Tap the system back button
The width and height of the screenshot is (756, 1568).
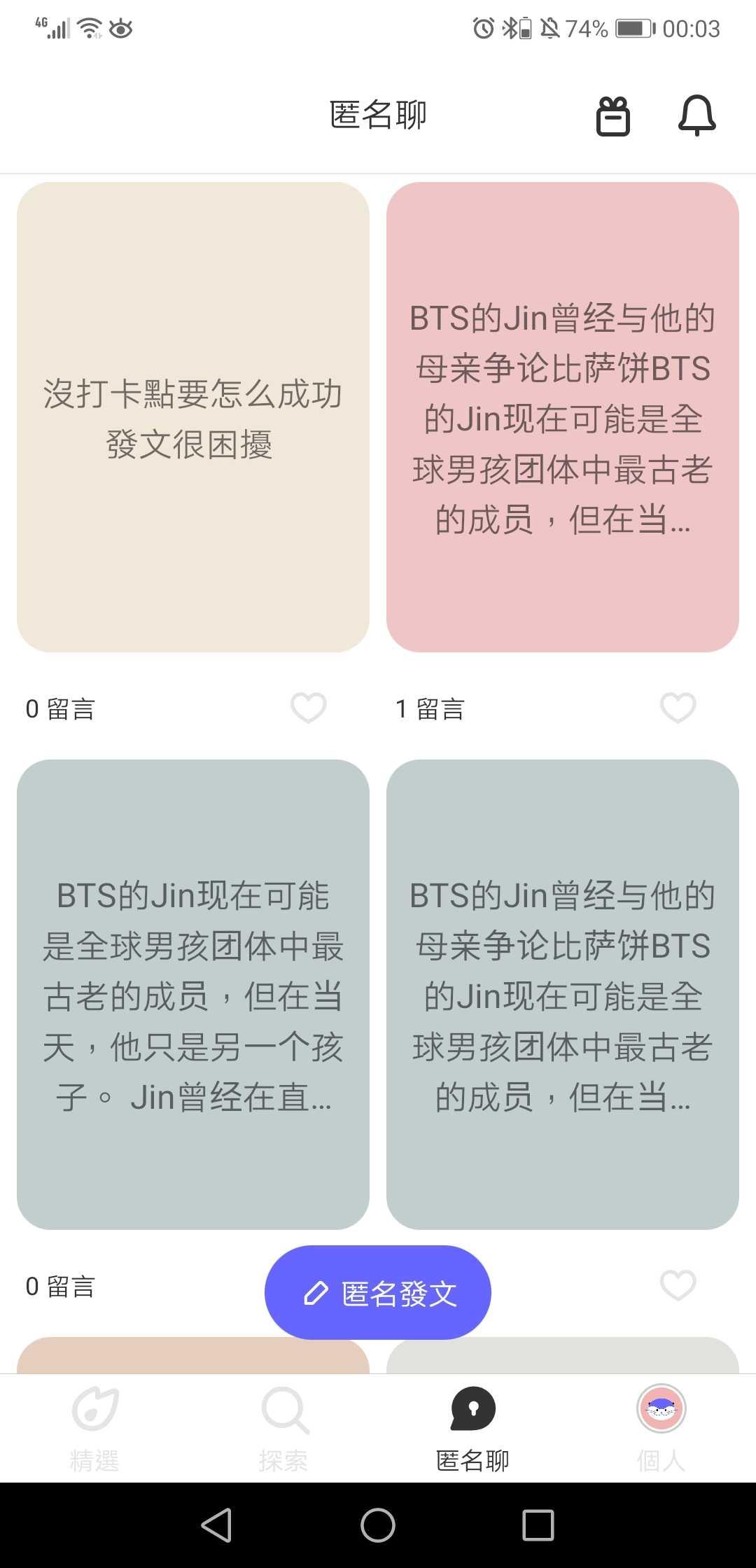tap(216, 1525)
